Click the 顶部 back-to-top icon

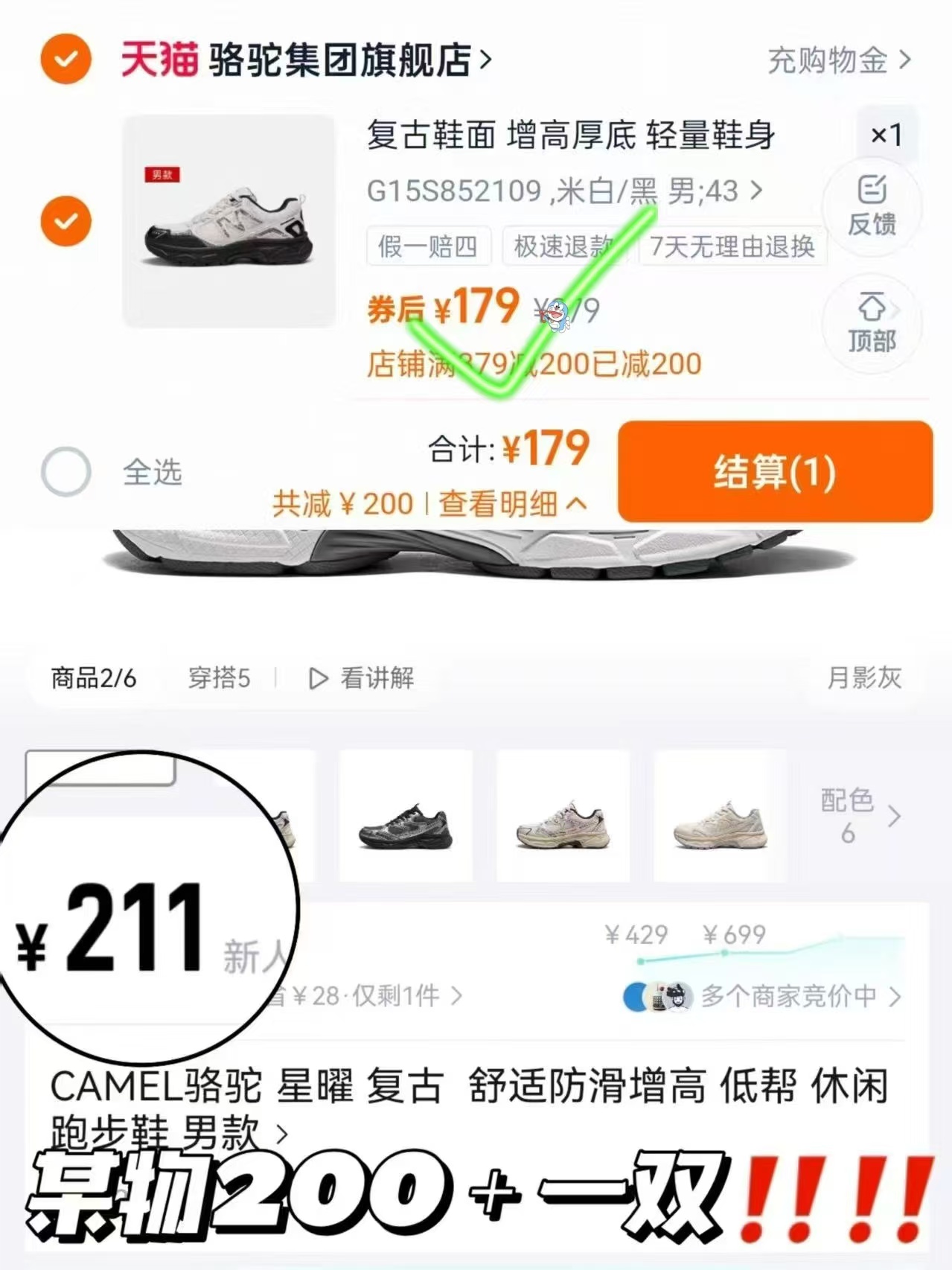click(x=871, y=322)
